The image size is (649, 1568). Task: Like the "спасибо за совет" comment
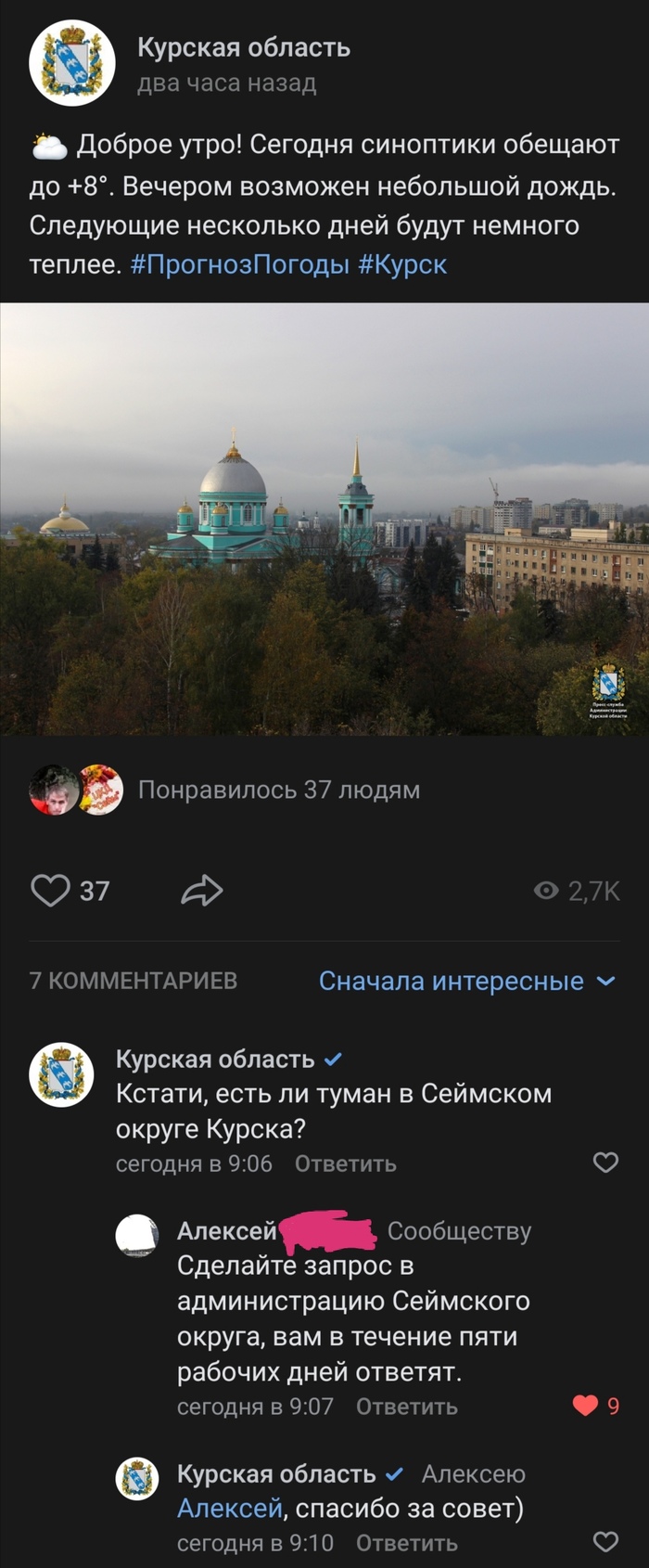coord(605,1542)
